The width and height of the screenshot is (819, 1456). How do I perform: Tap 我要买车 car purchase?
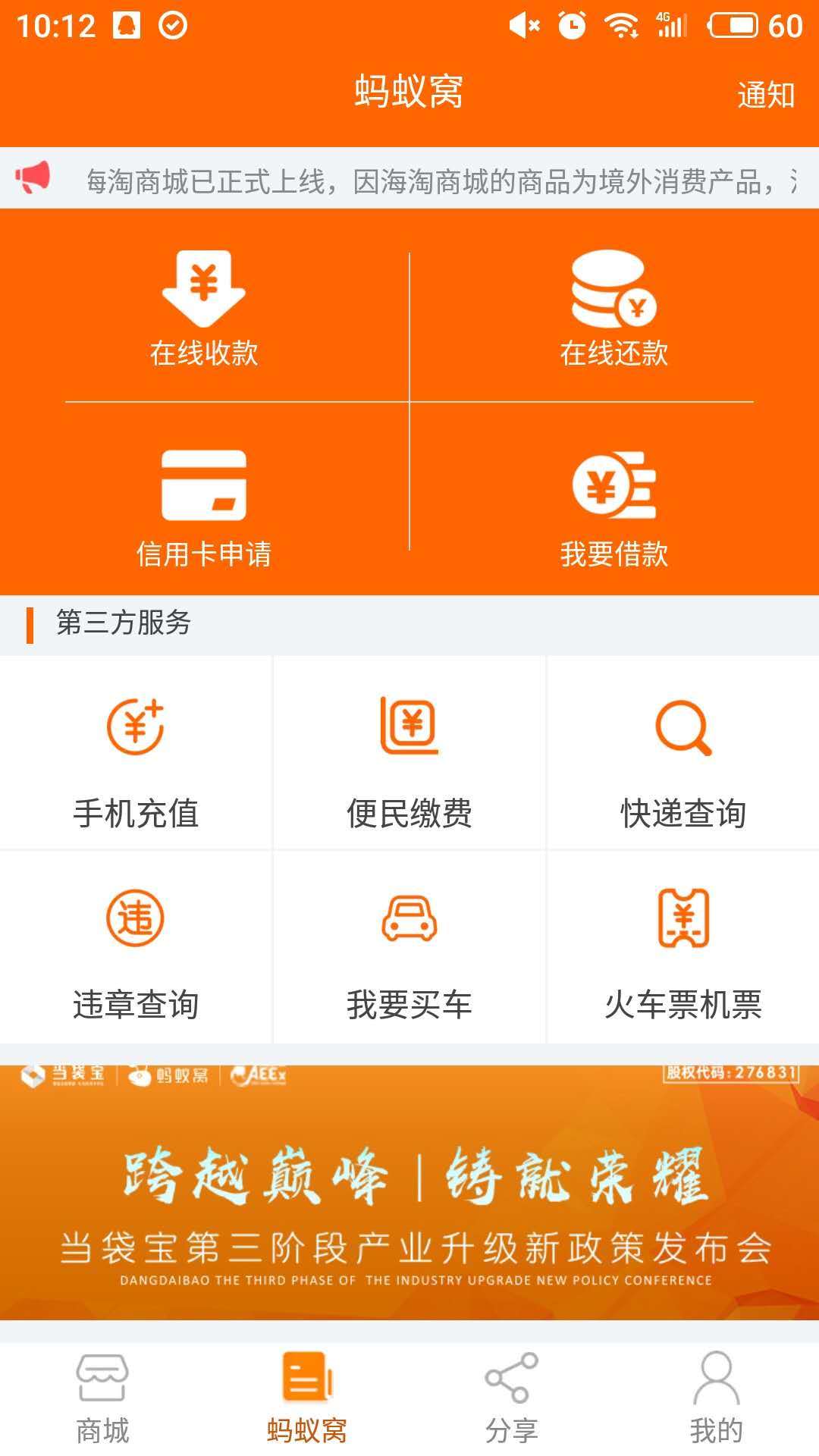coord(409,952)
